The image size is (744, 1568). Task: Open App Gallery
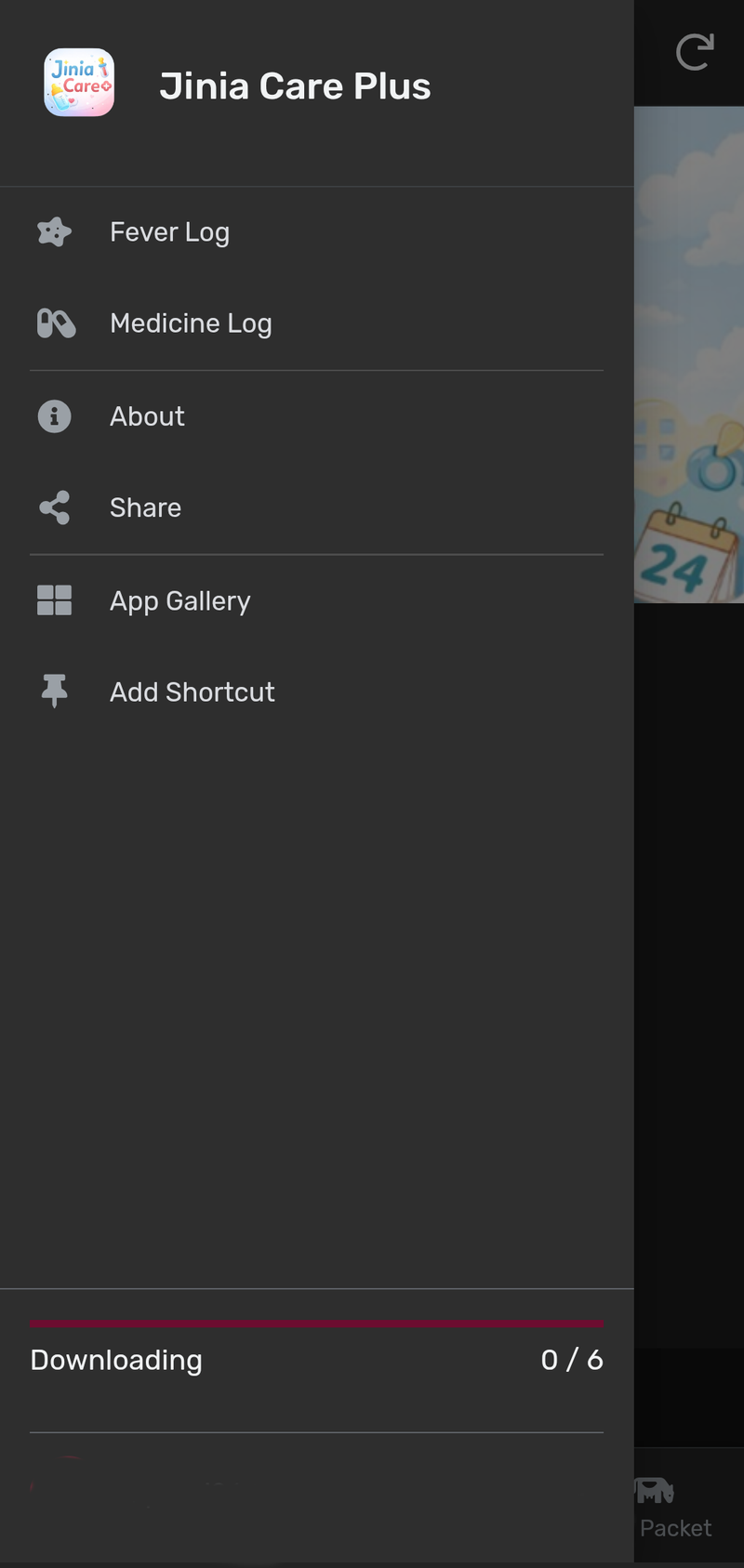[x=316, y=600]
